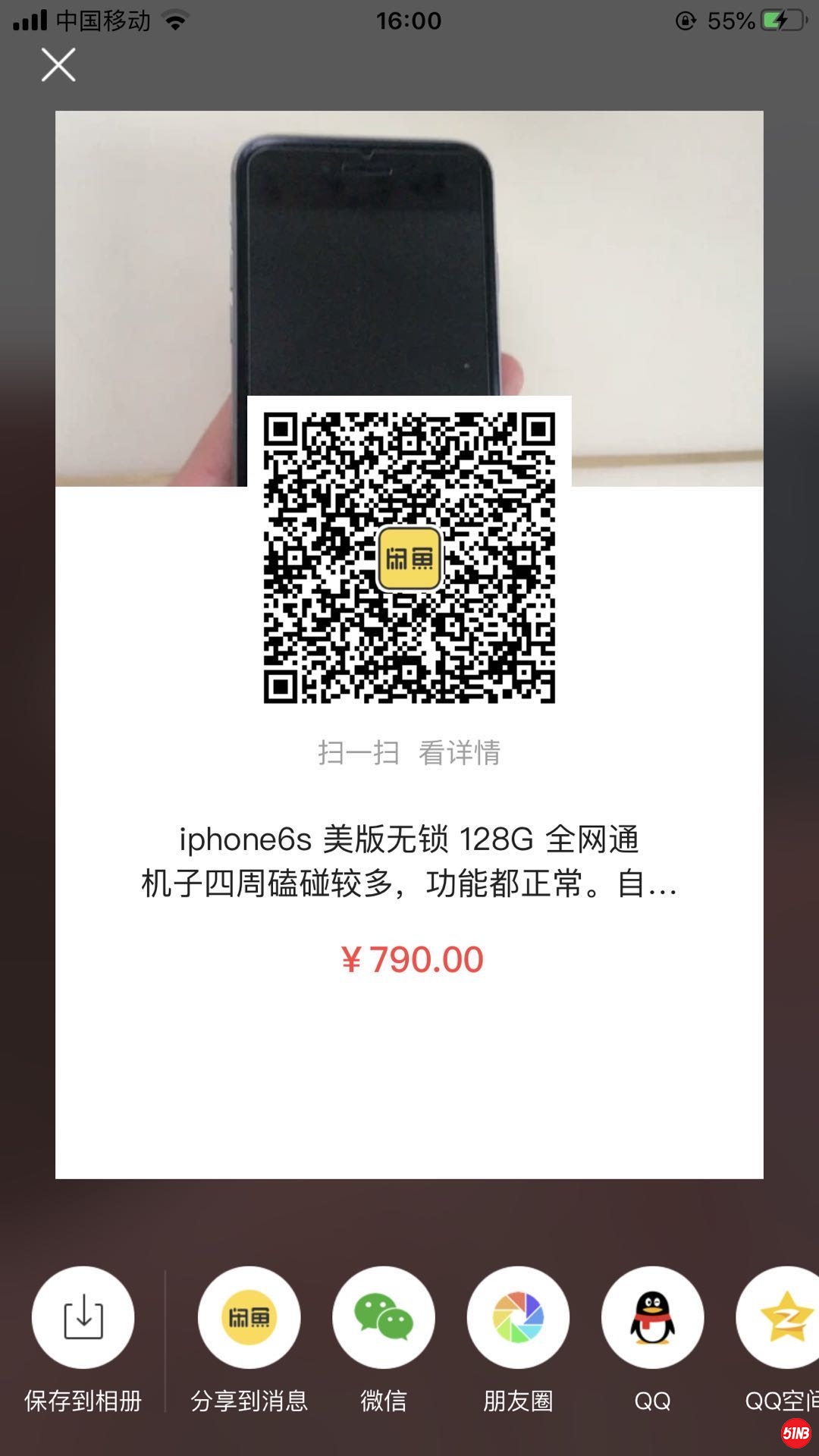Tap the 中国移动 carrier label
Image resolution: width=819 pixels, height=1456 pixels.
102,20
